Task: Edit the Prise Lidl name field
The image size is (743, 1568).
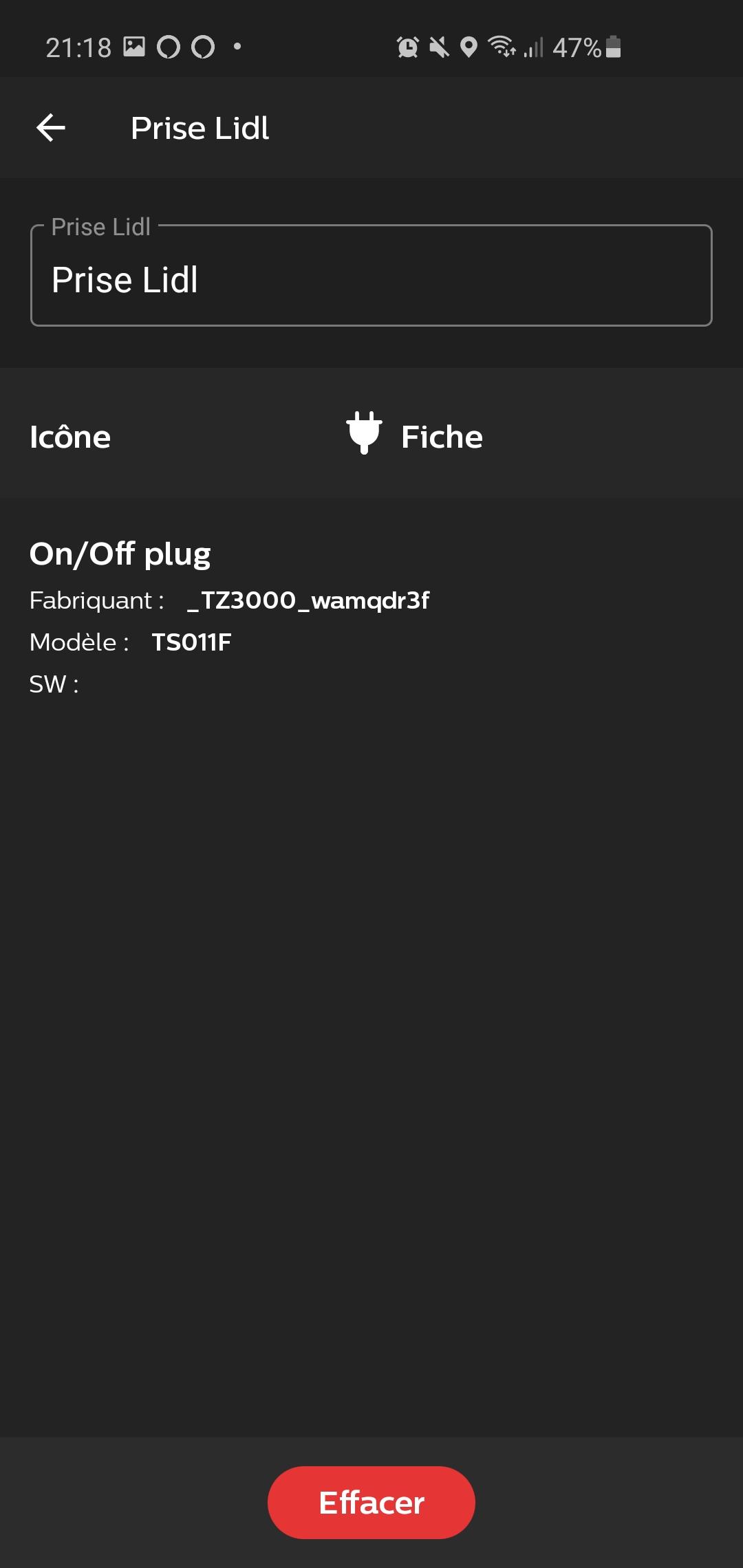Action: pos(371,275)
